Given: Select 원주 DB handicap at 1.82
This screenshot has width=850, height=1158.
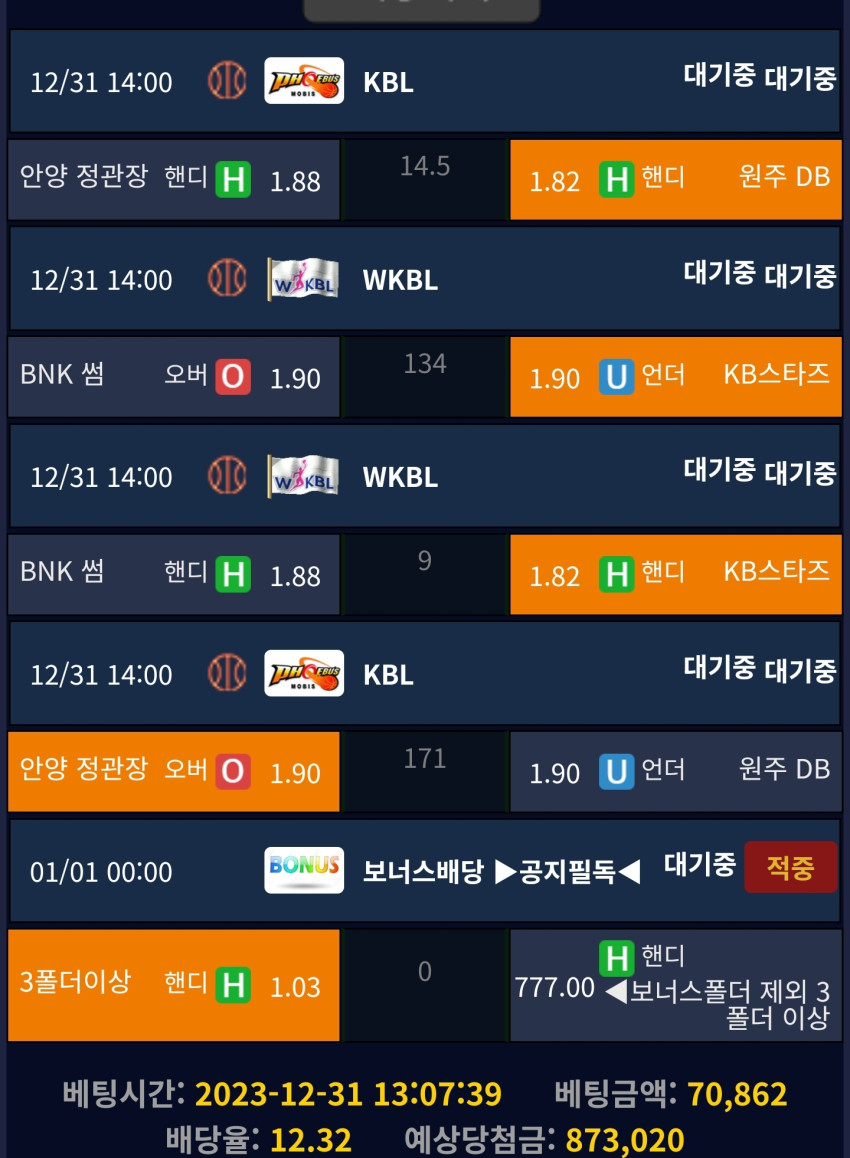Looking at the screenshot, I should tap(676, 179).
